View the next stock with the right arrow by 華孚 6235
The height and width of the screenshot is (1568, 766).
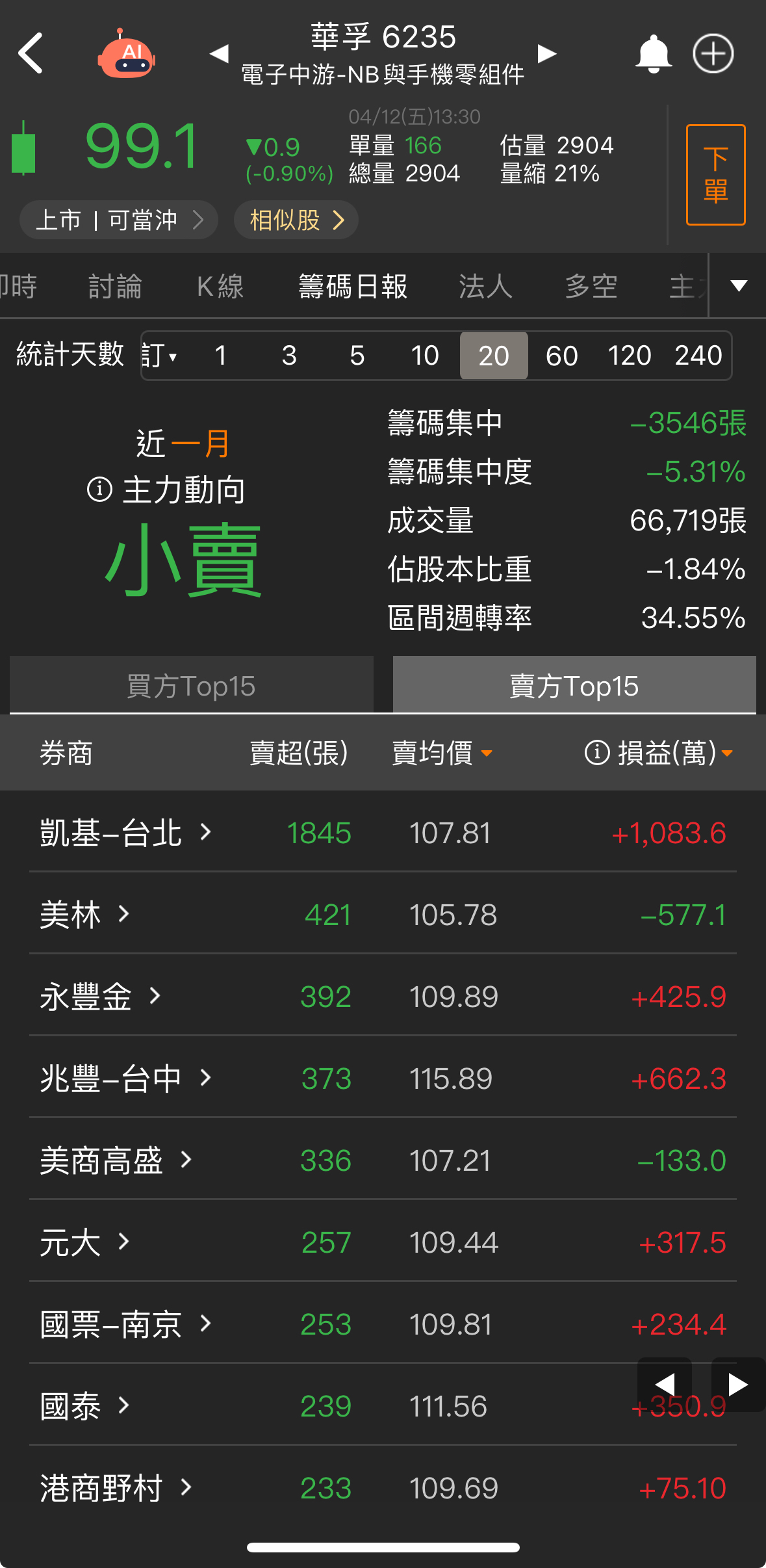pyautogui.click(x=547, y=54)
